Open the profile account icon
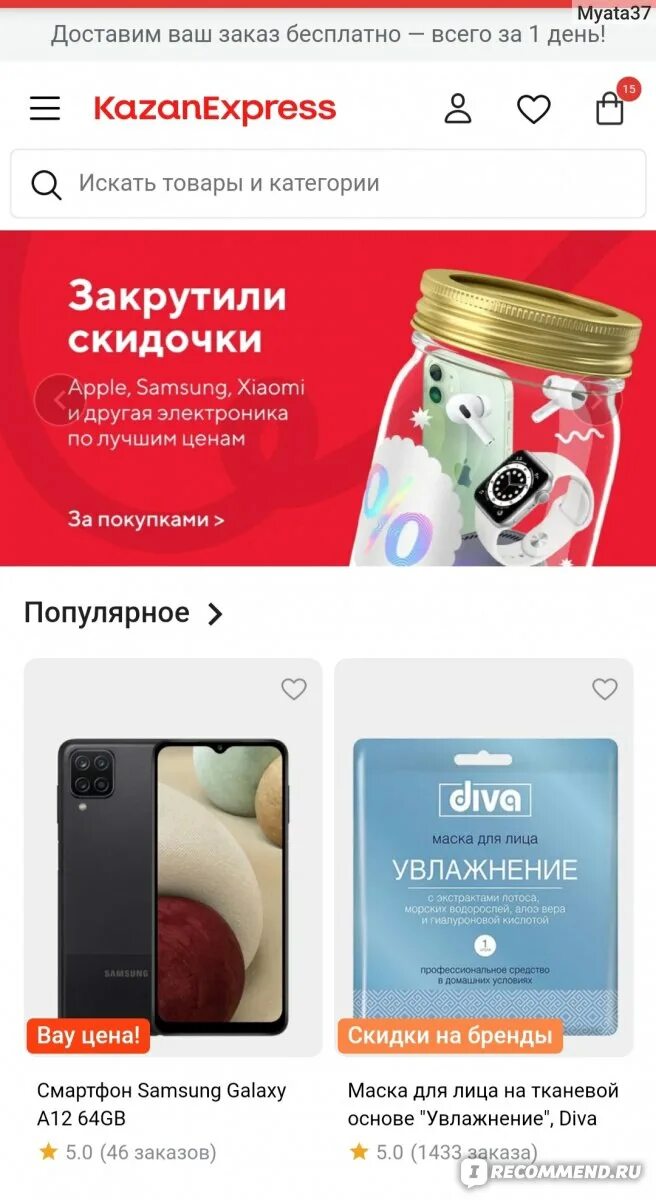This screenshot has height=1200, width=656. (458, 108)
